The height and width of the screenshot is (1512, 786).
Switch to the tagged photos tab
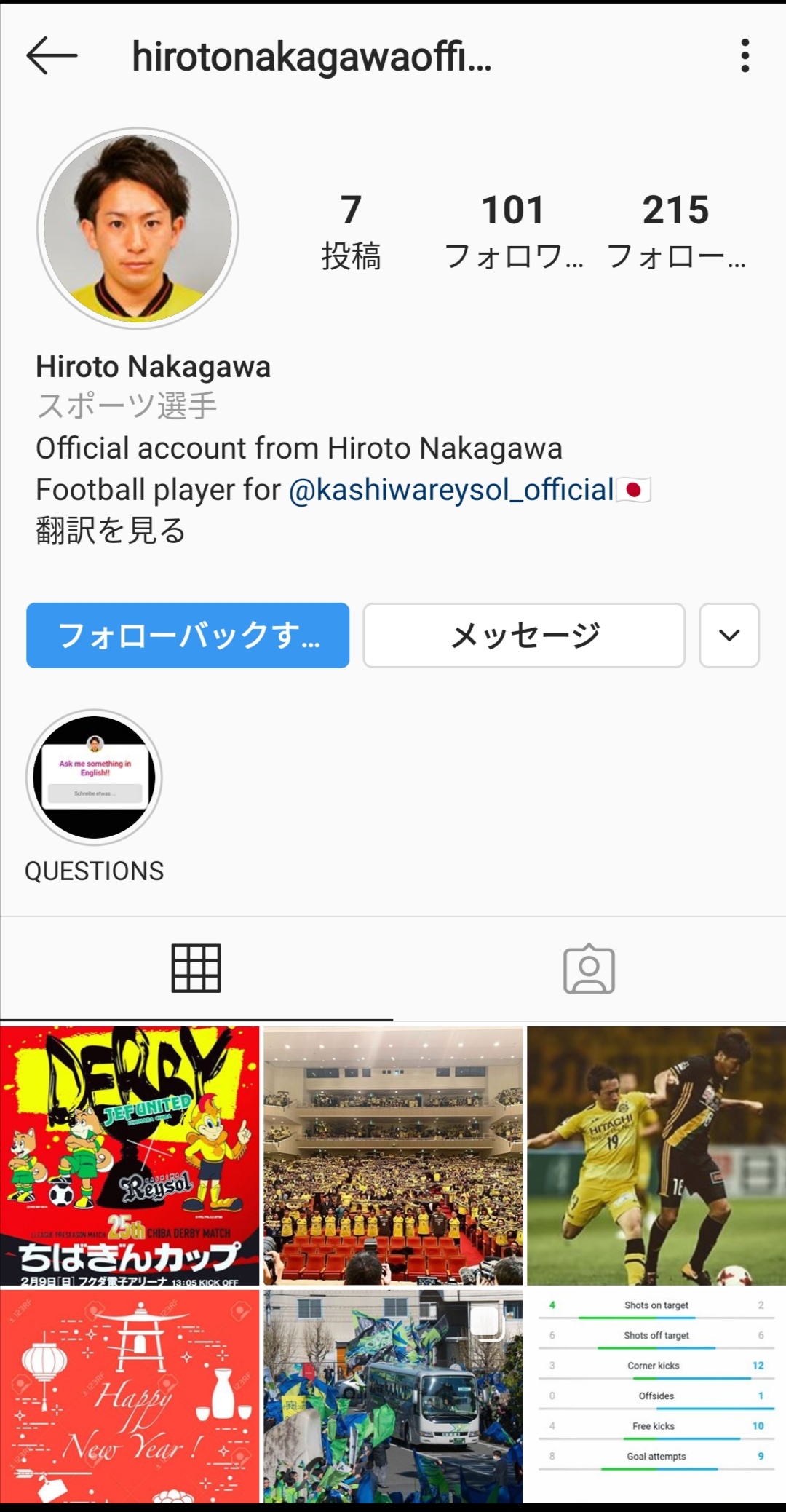point(589,968)
